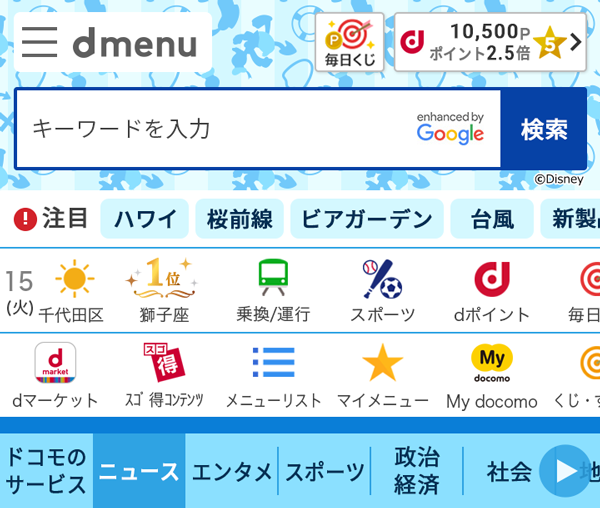Select the 台風 trending chip
600x508 pixels.
tap(491, 218)
